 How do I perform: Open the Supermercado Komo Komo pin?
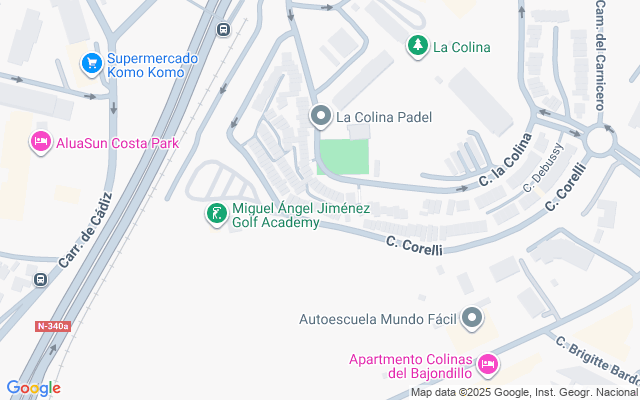click(x=92, y=64)
